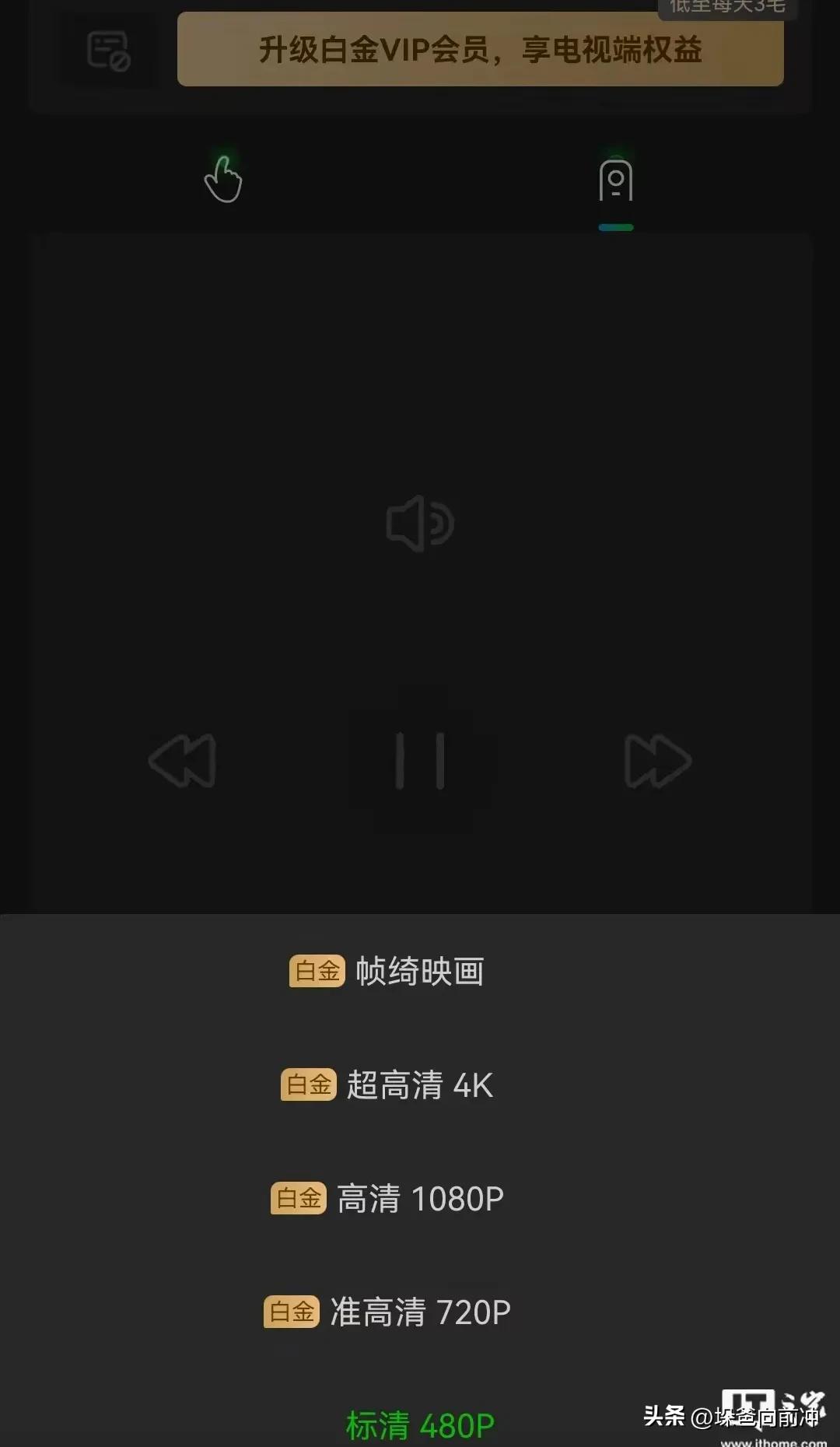Click the 白金 badge beside 准高清 720P
Screen dimensions: 840x1447
click(292, 1312)
